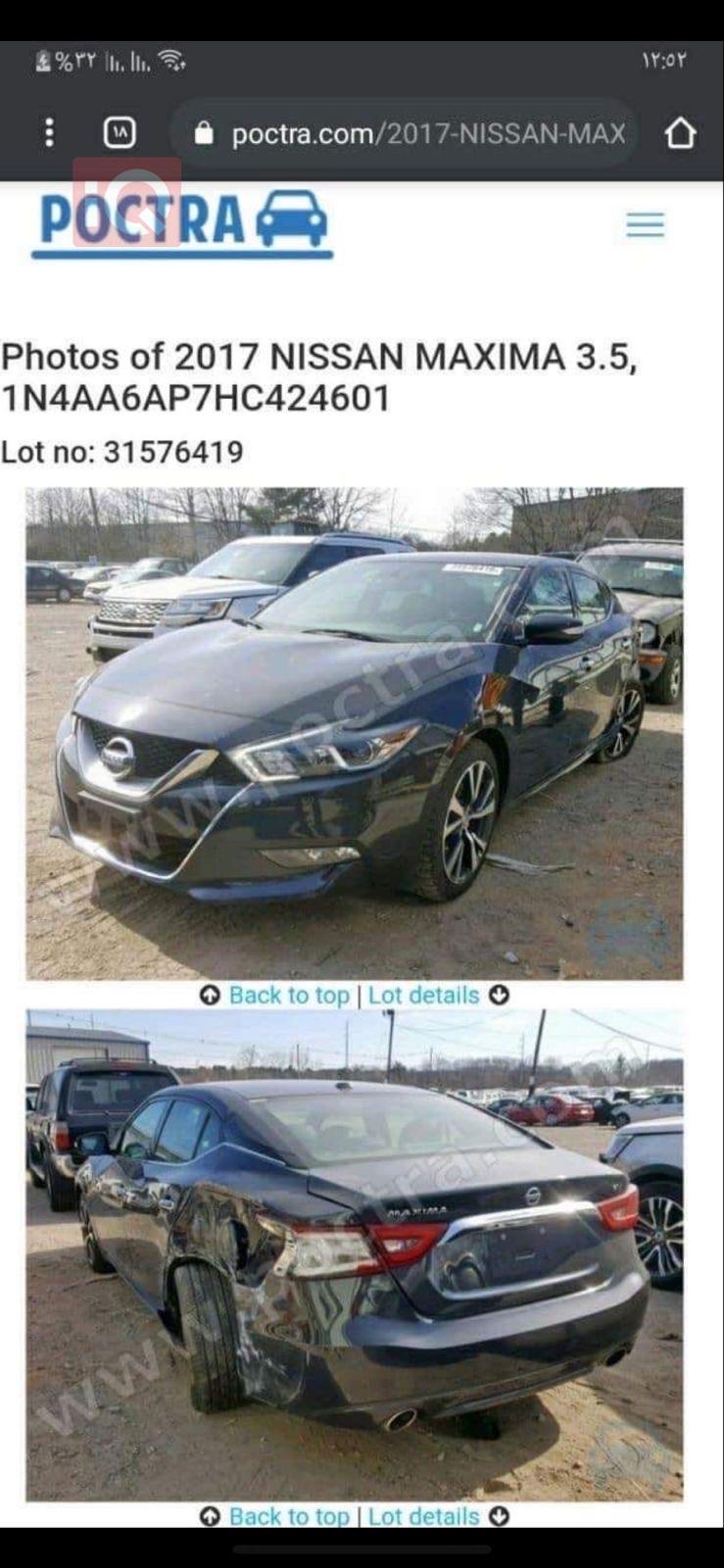Viewport: 724px width, 1568px height.
Task: Go to the browser home page
Action: point(680,132)
